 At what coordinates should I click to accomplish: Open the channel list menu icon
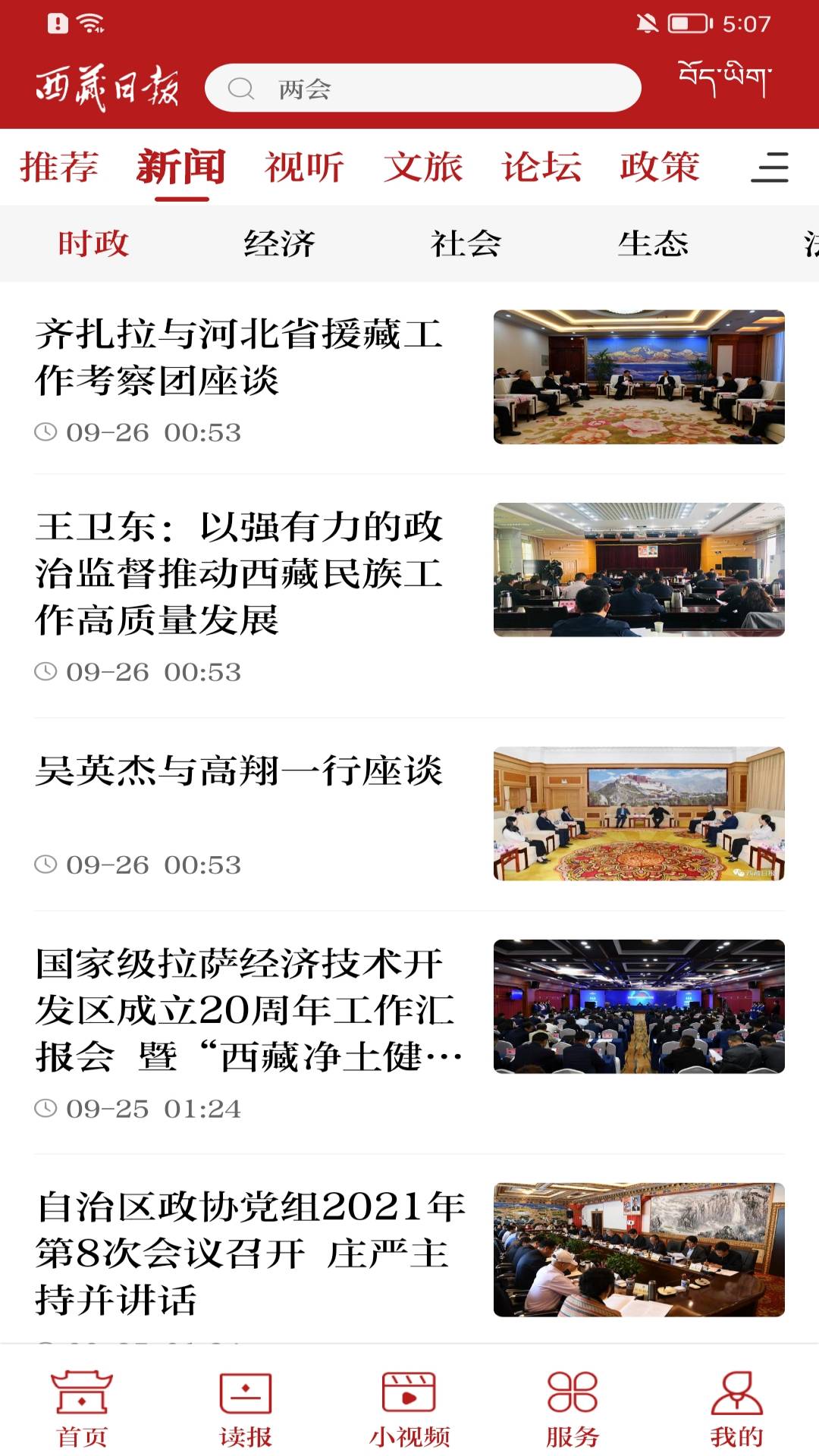click(x=769, y=168)
